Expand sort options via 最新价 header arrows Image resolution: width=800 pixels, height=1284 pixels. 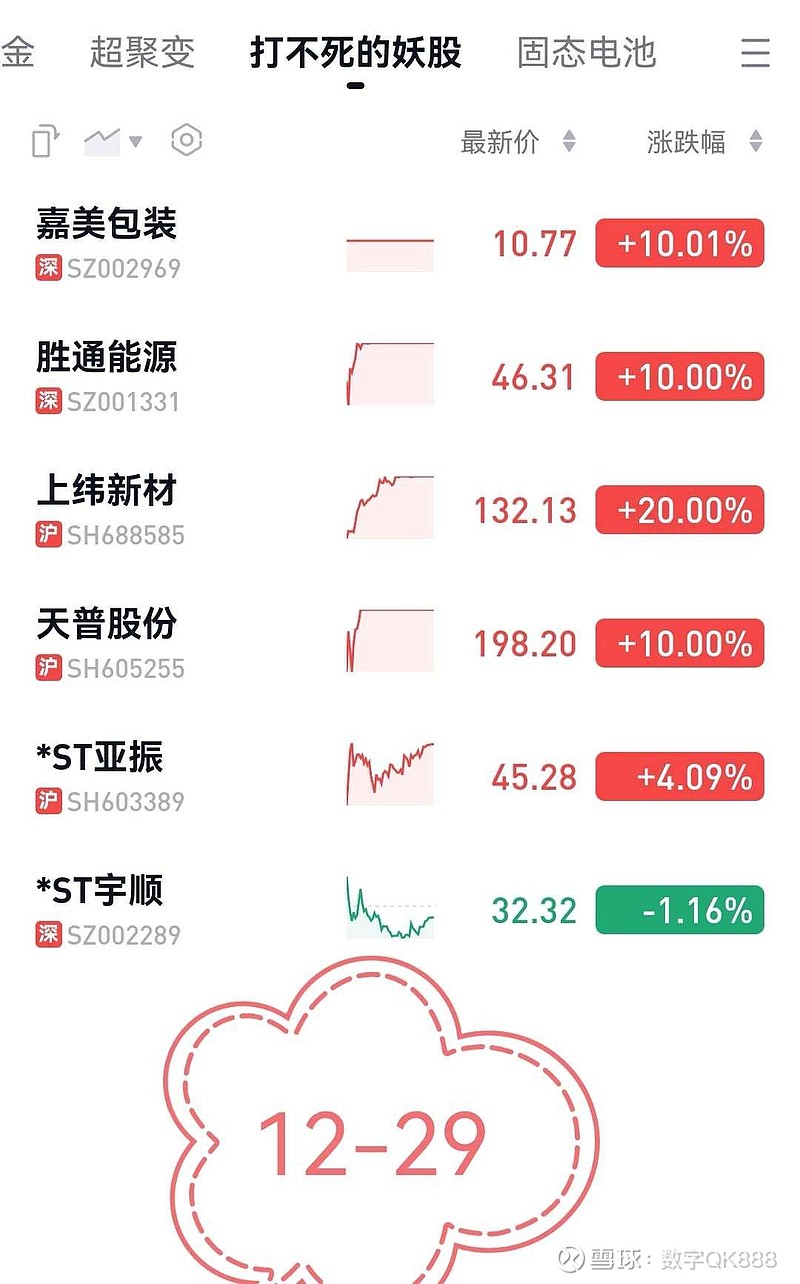(x=569, y=143)
